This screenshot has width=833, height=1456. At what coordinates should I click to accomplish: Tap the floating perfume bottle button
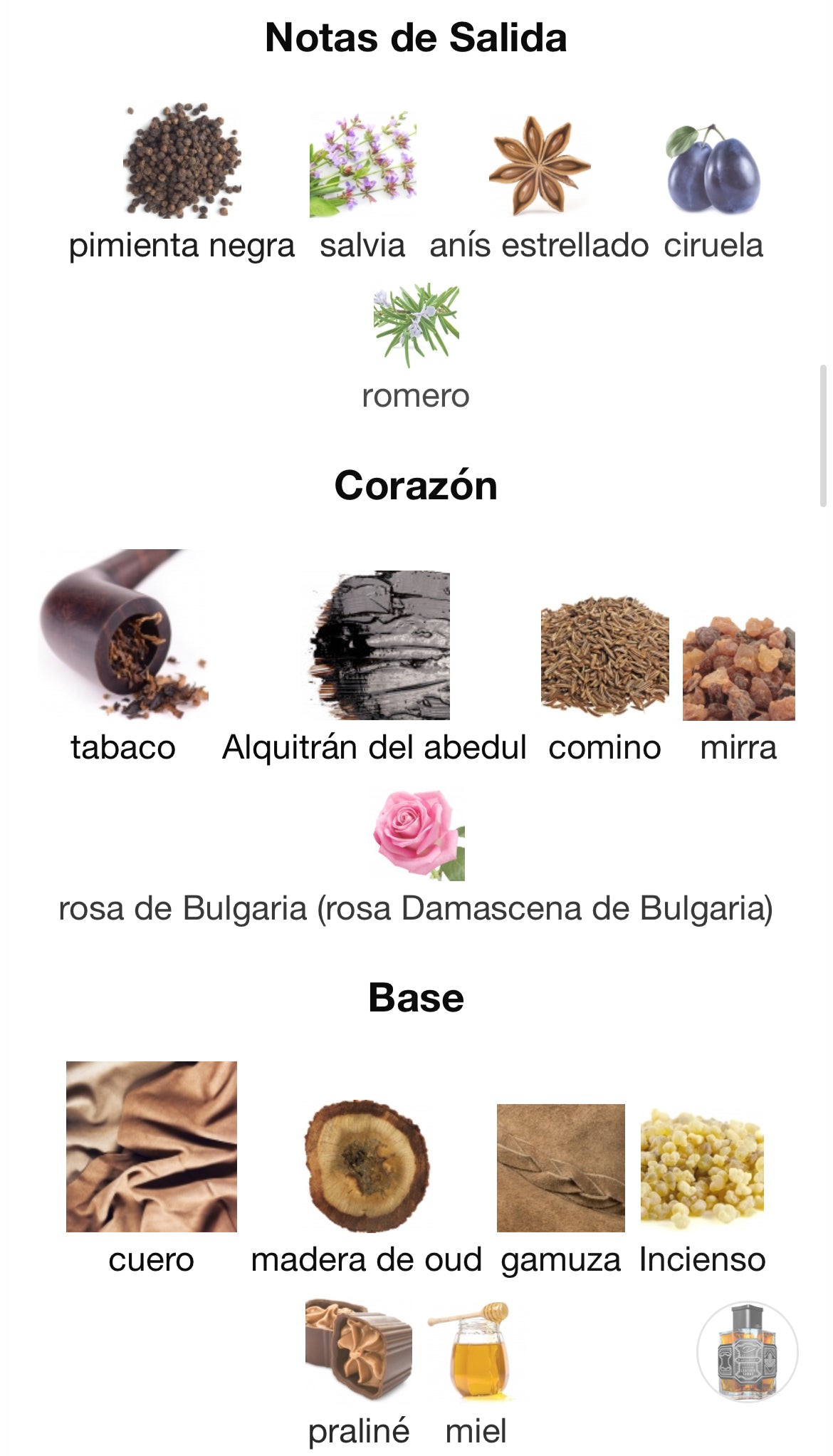[x=747, y=1352]
